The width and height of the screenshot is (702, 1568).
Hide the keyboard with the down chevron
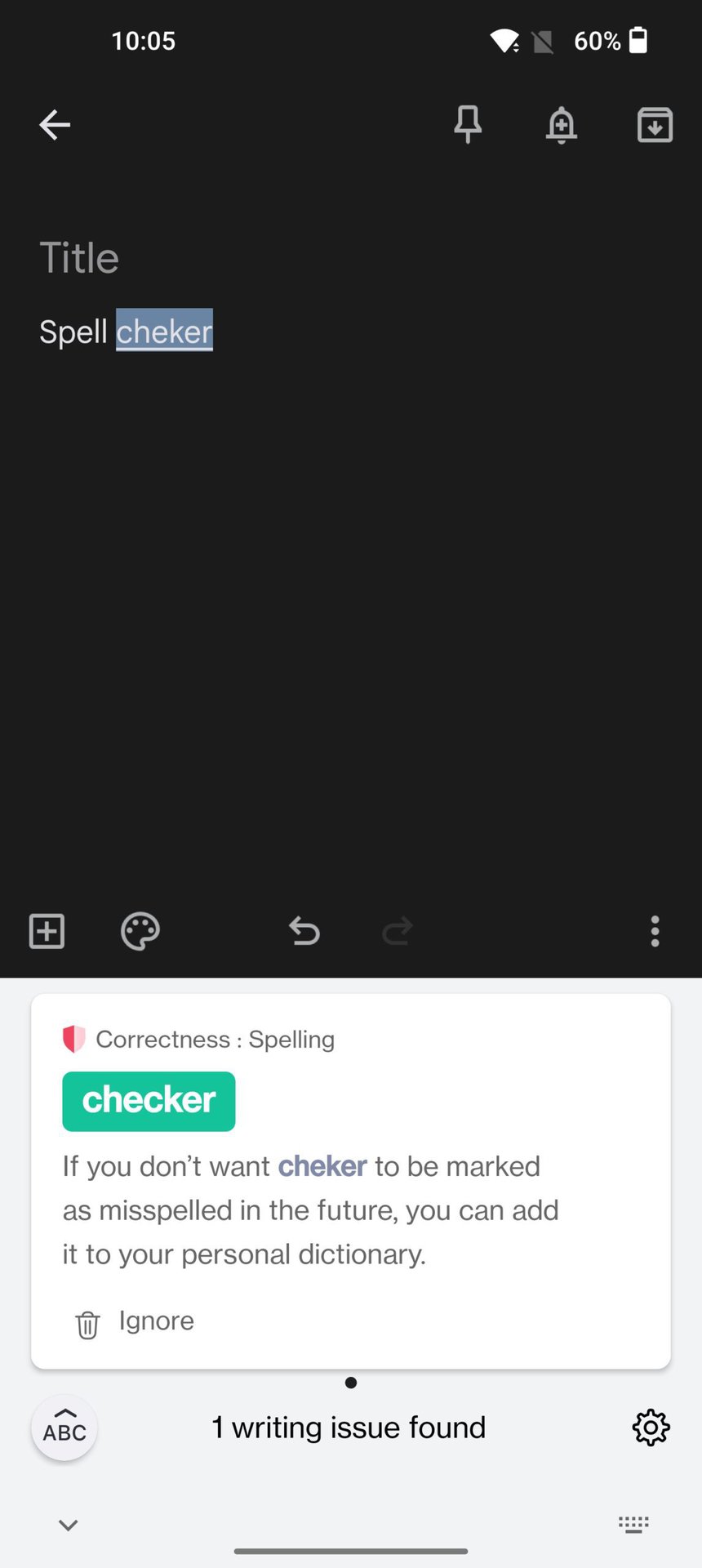click(x=69, y=1525)
